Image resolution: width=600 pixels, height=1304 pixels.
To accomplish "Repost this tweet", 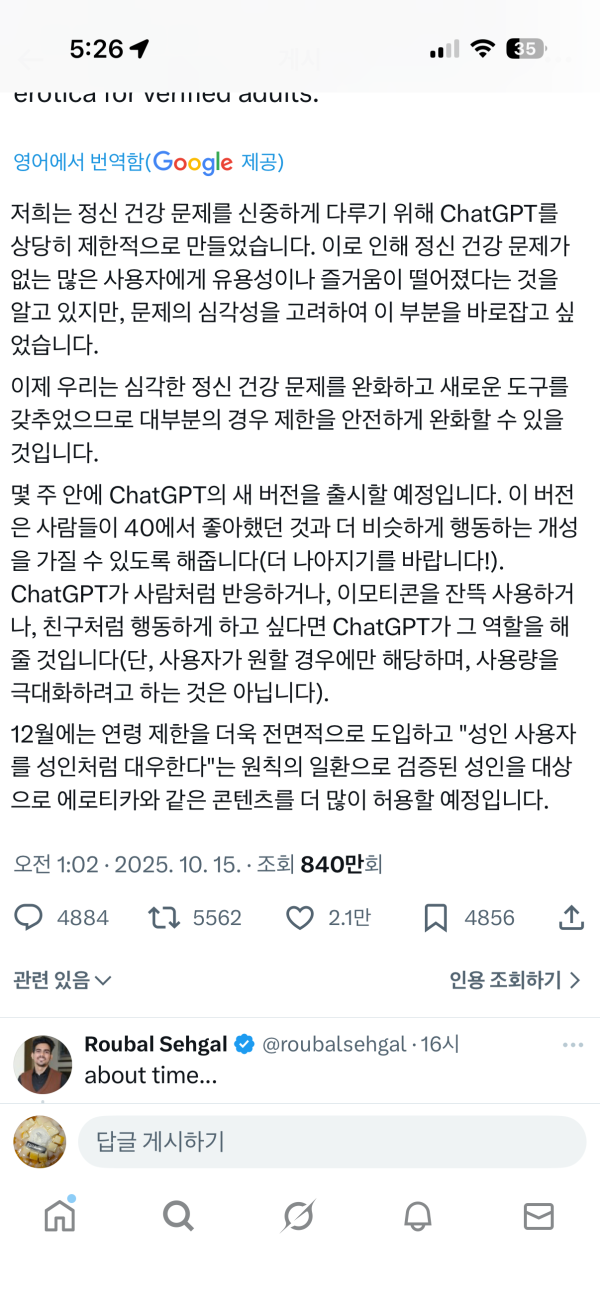I will [x=160, y=917].
